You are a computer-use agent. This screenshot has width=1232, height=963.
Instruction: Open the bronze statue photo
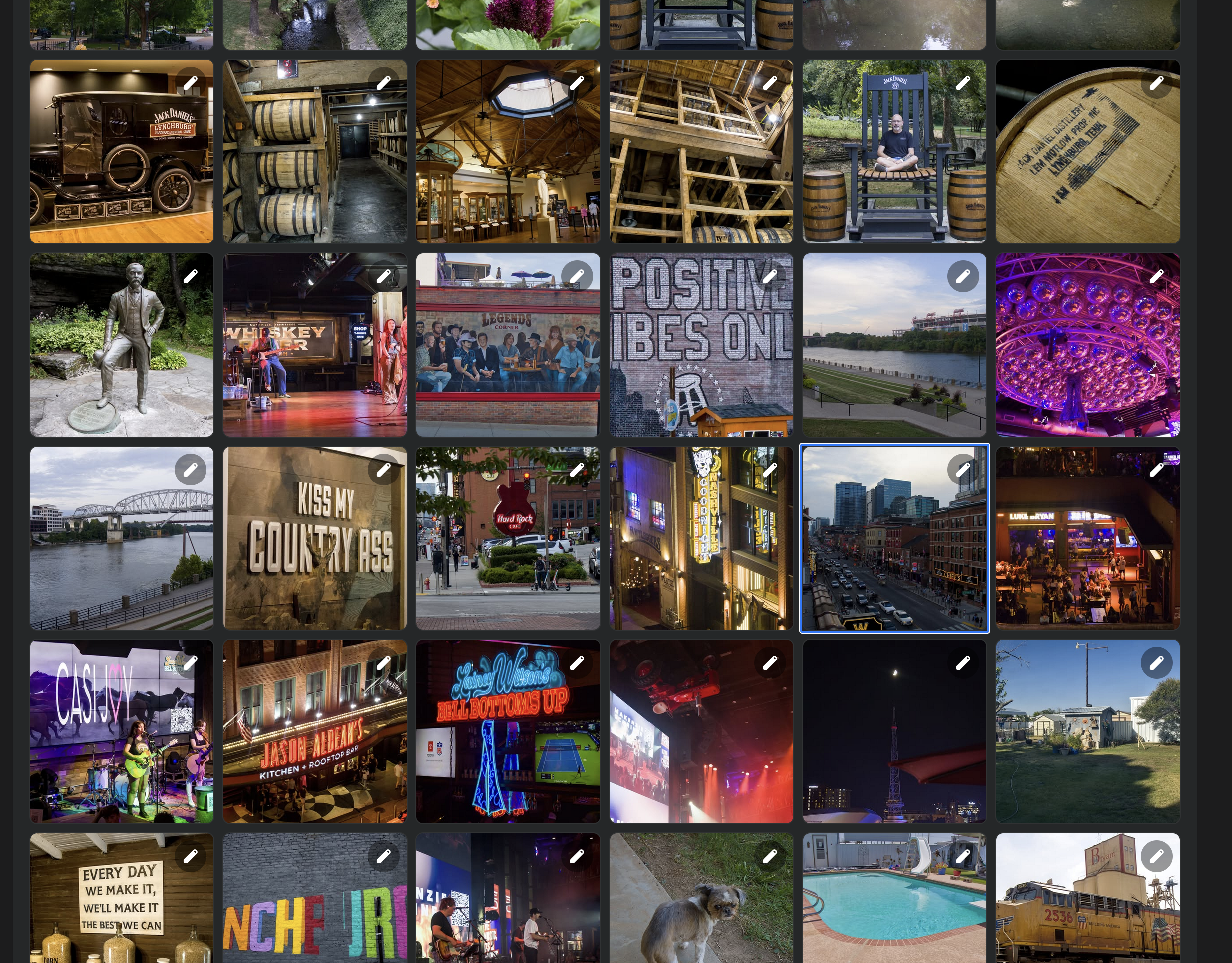[x=121, y=355]
